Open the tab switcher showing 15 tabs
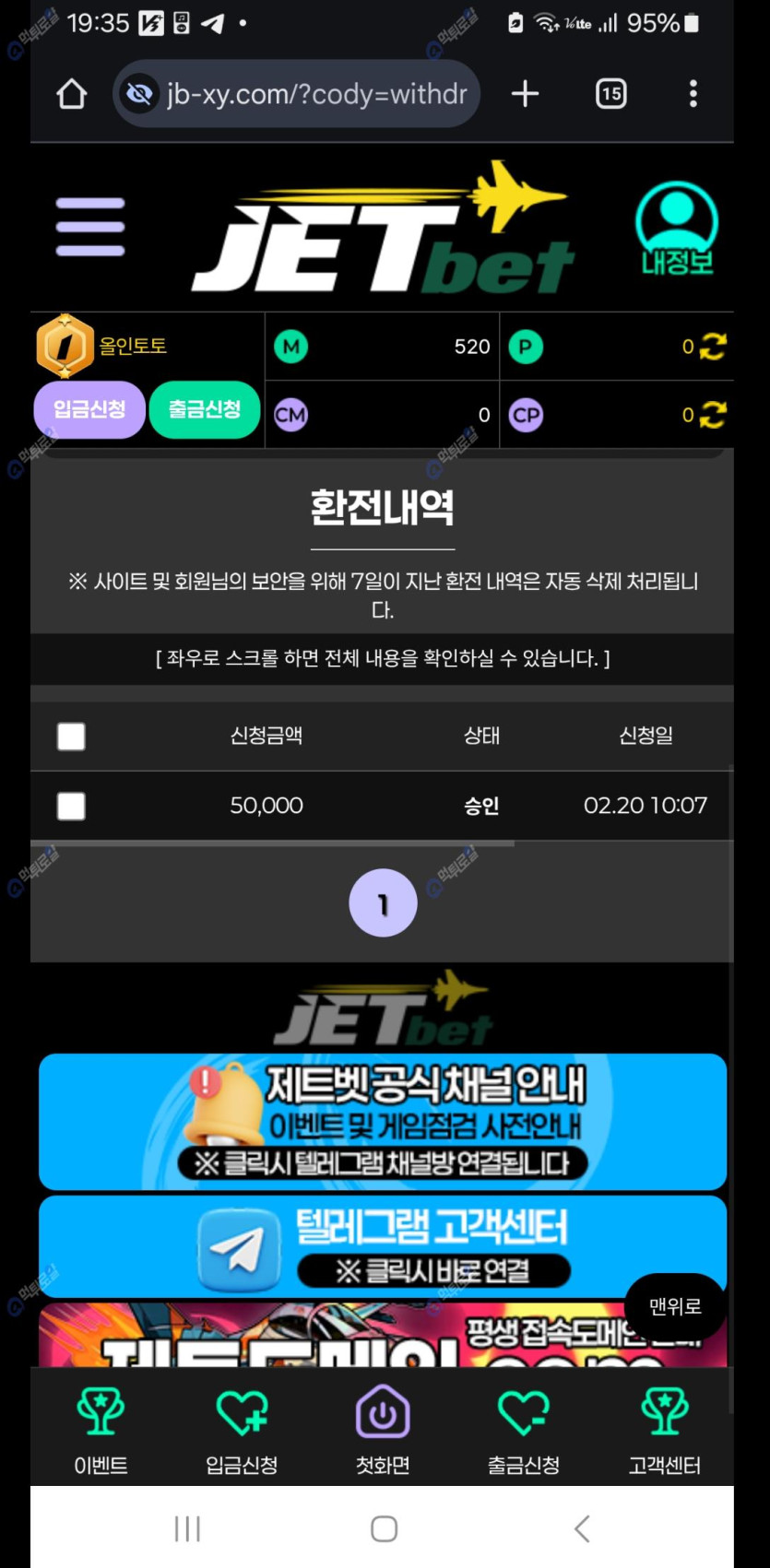The height and width of the screenshot is (1568, 770). coord(610,94)
